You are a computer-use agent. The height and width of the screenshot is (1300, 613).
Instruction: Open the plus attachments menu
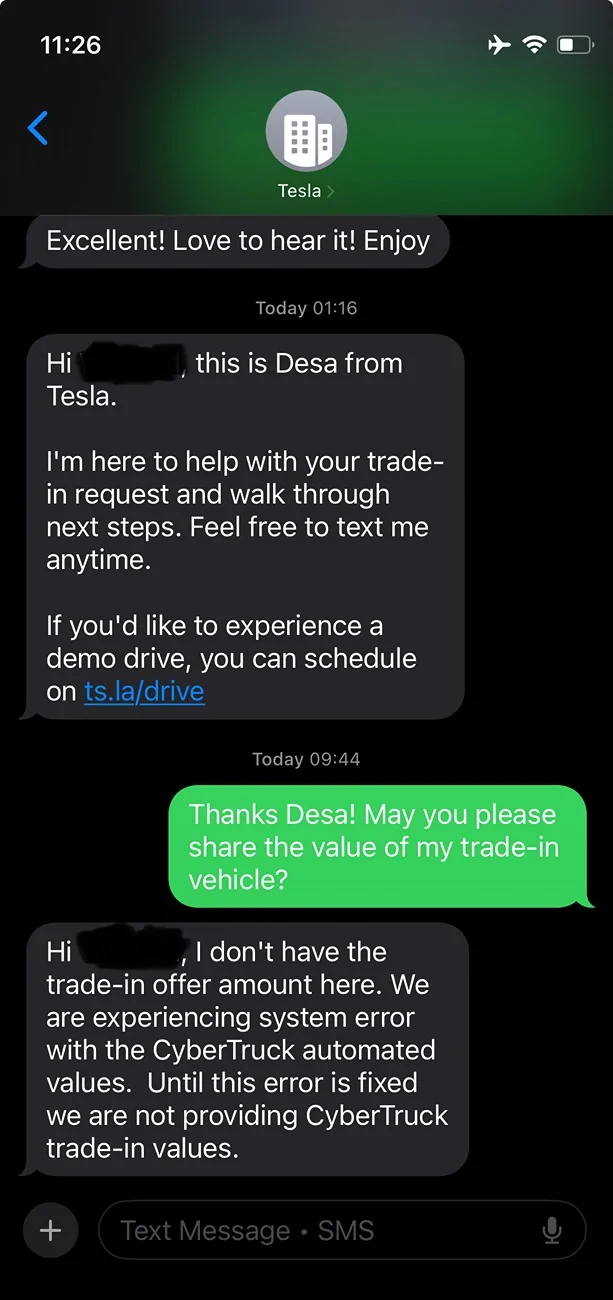pos(50,1230)
